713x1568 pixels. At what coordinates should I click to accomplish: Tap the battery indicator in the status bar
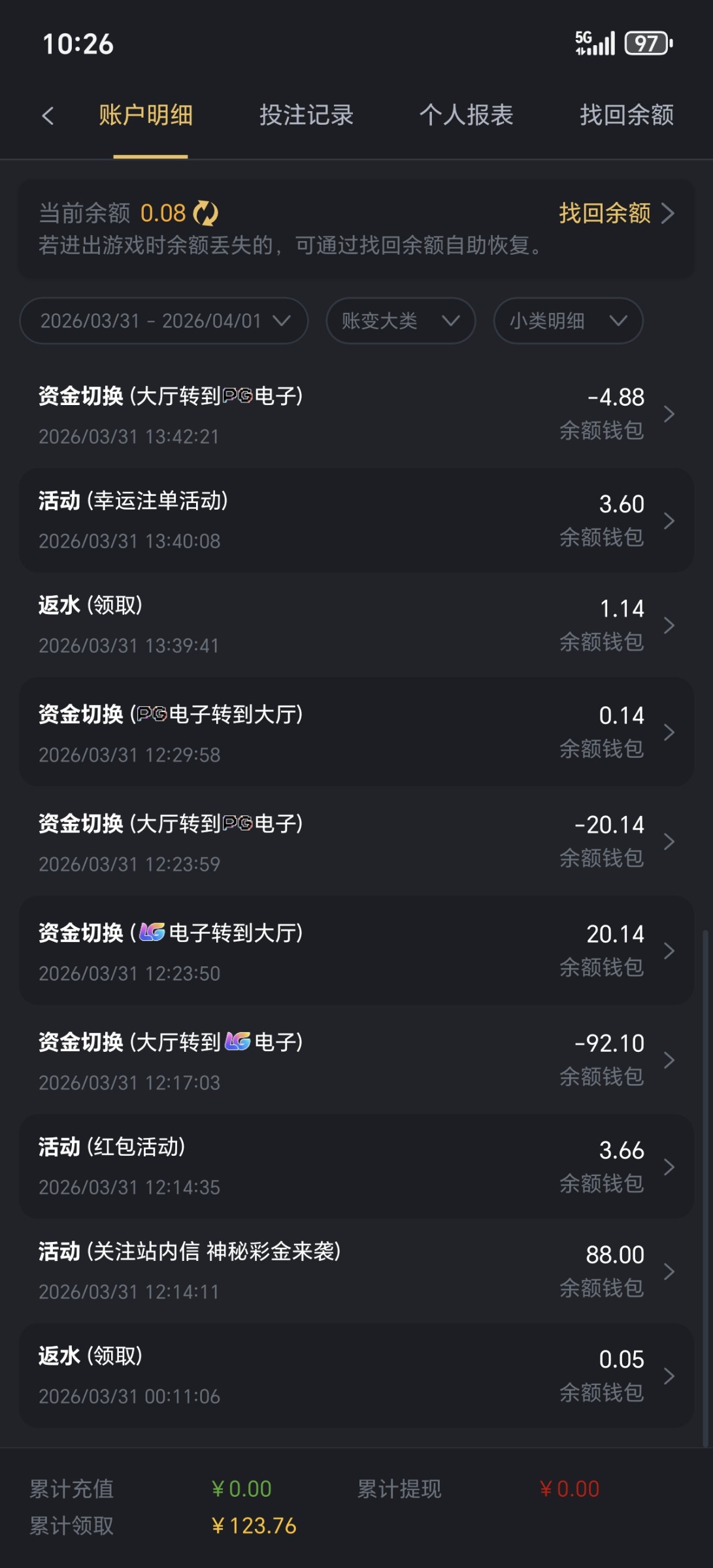tap(647, 44)
